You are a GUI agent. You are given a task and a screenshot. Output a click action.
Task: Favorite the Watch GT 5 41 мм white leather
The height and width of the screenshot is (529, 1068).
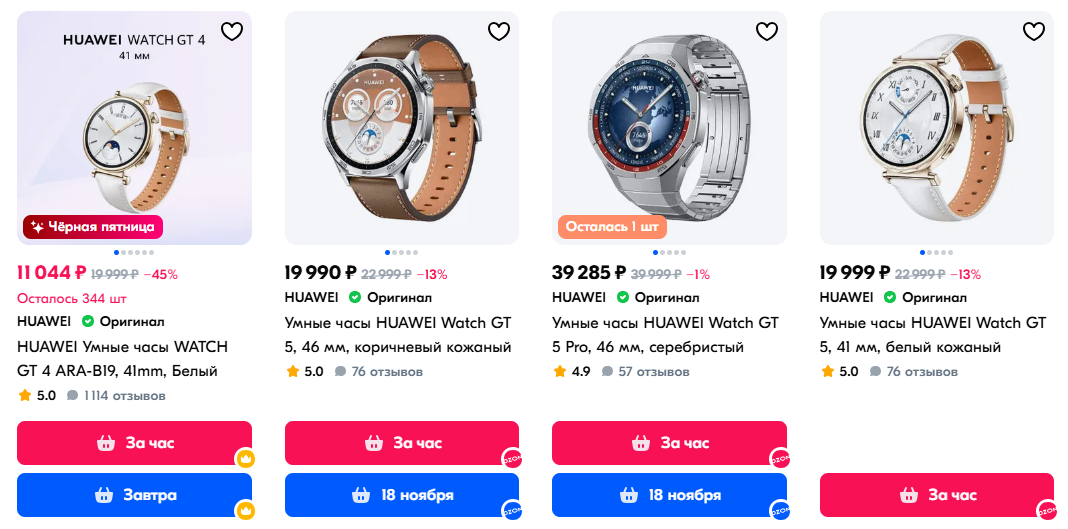(1034, 32)
